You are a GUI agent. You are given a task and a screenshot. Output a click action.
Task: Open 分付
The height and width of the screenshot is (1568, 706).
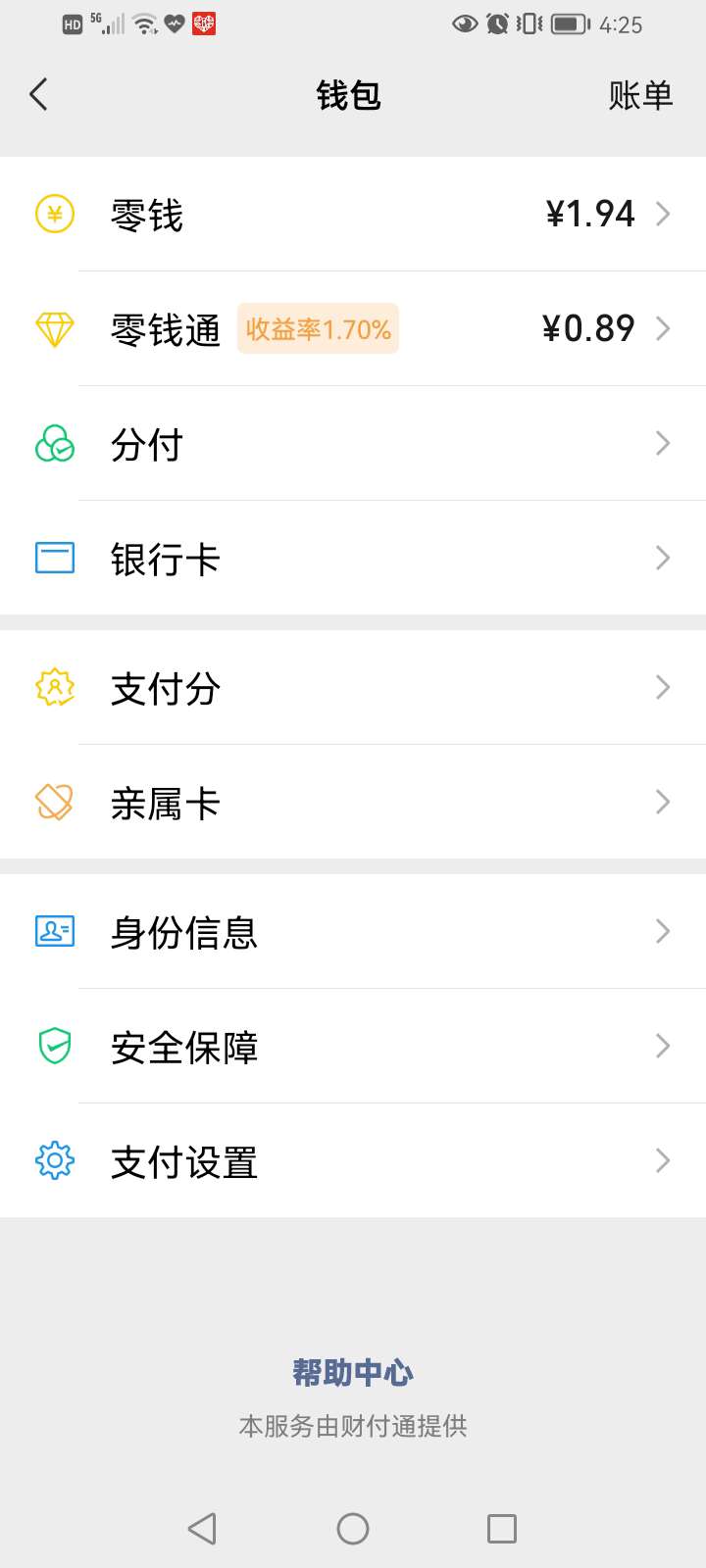(x=353, y=443)
